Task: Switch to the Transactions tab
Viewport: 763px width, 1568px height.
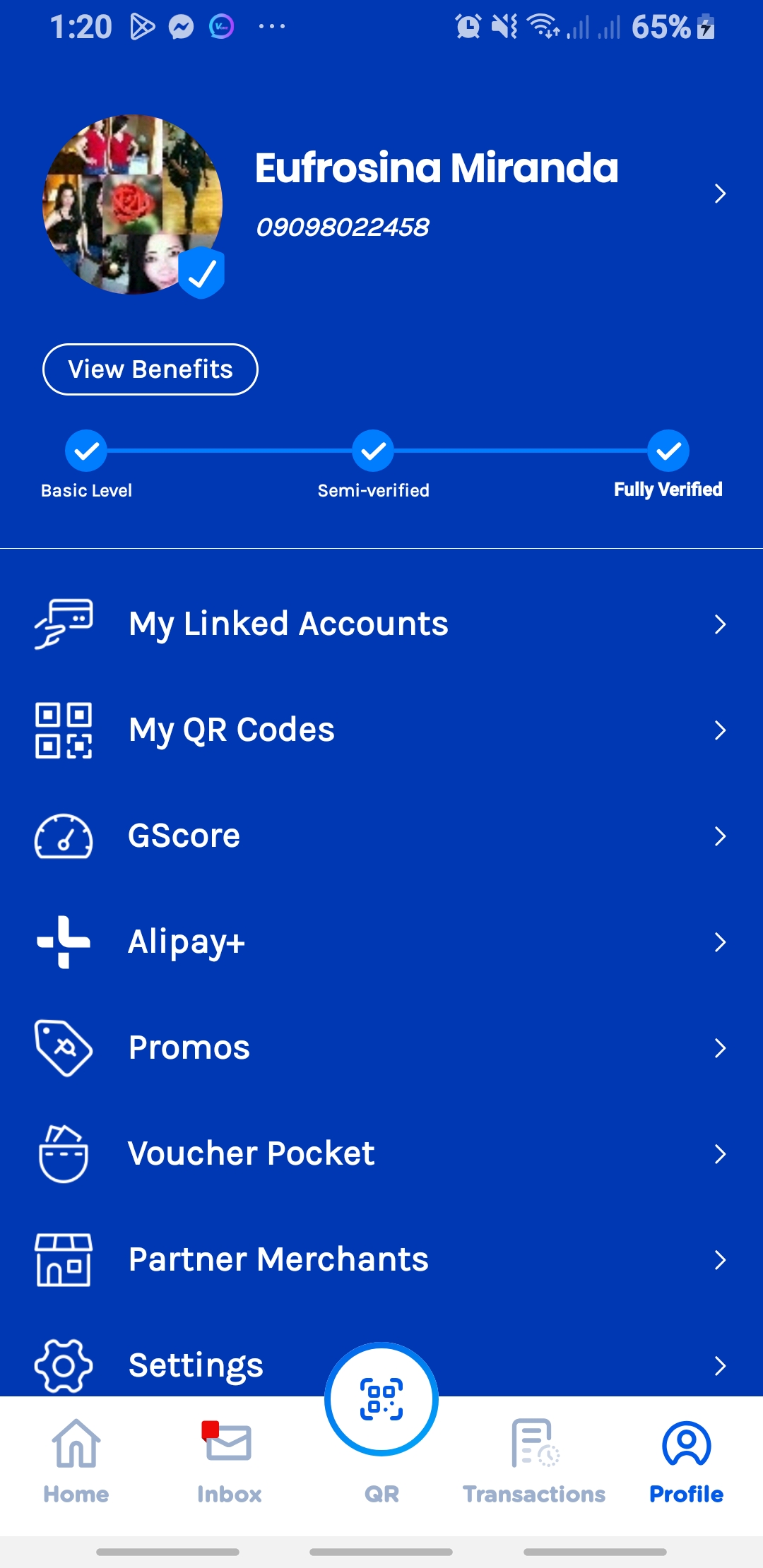Action: [x=534, y=1462]
